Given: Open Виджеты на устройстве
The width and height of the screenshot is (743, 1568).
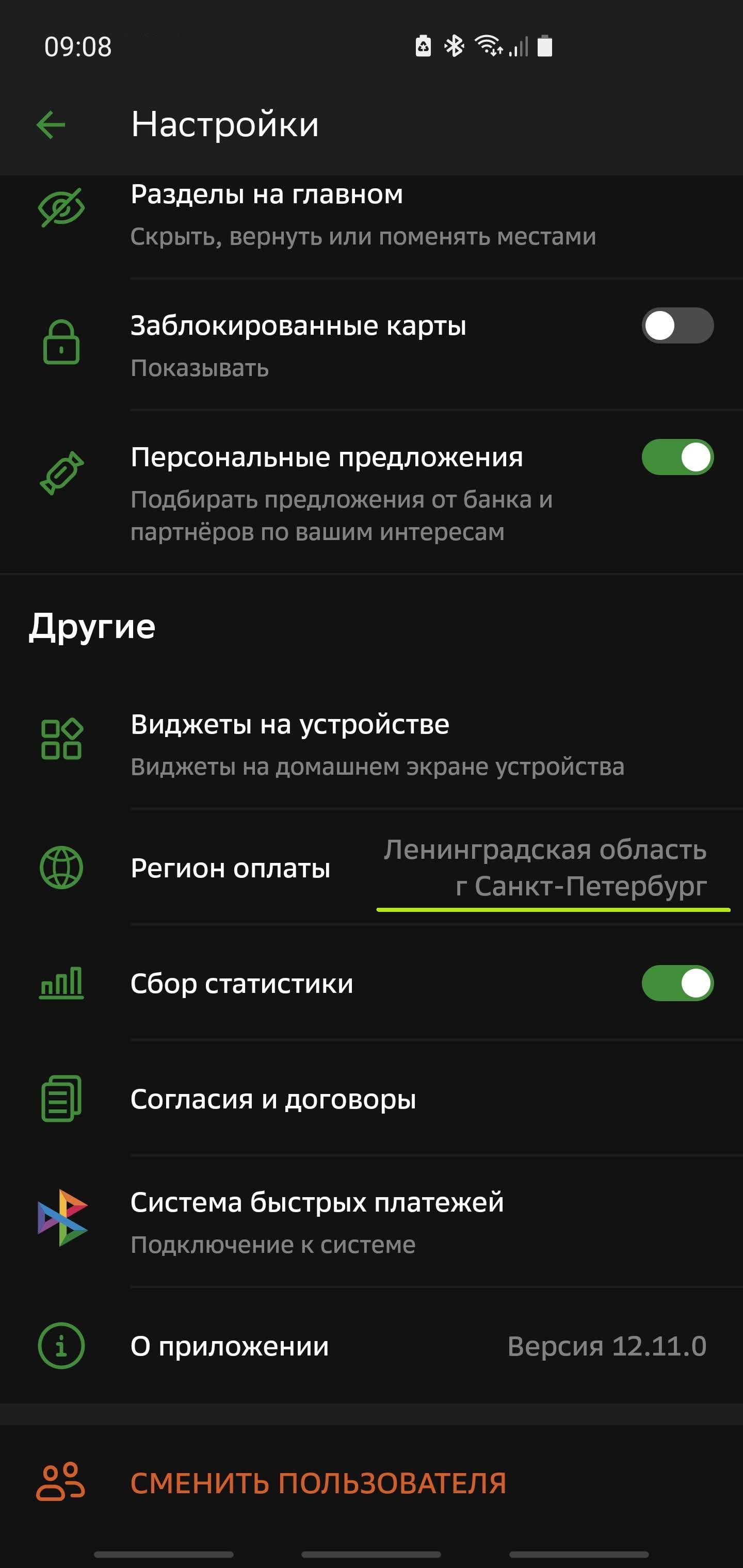Looking at the screenshot, I should coord(378,744).
